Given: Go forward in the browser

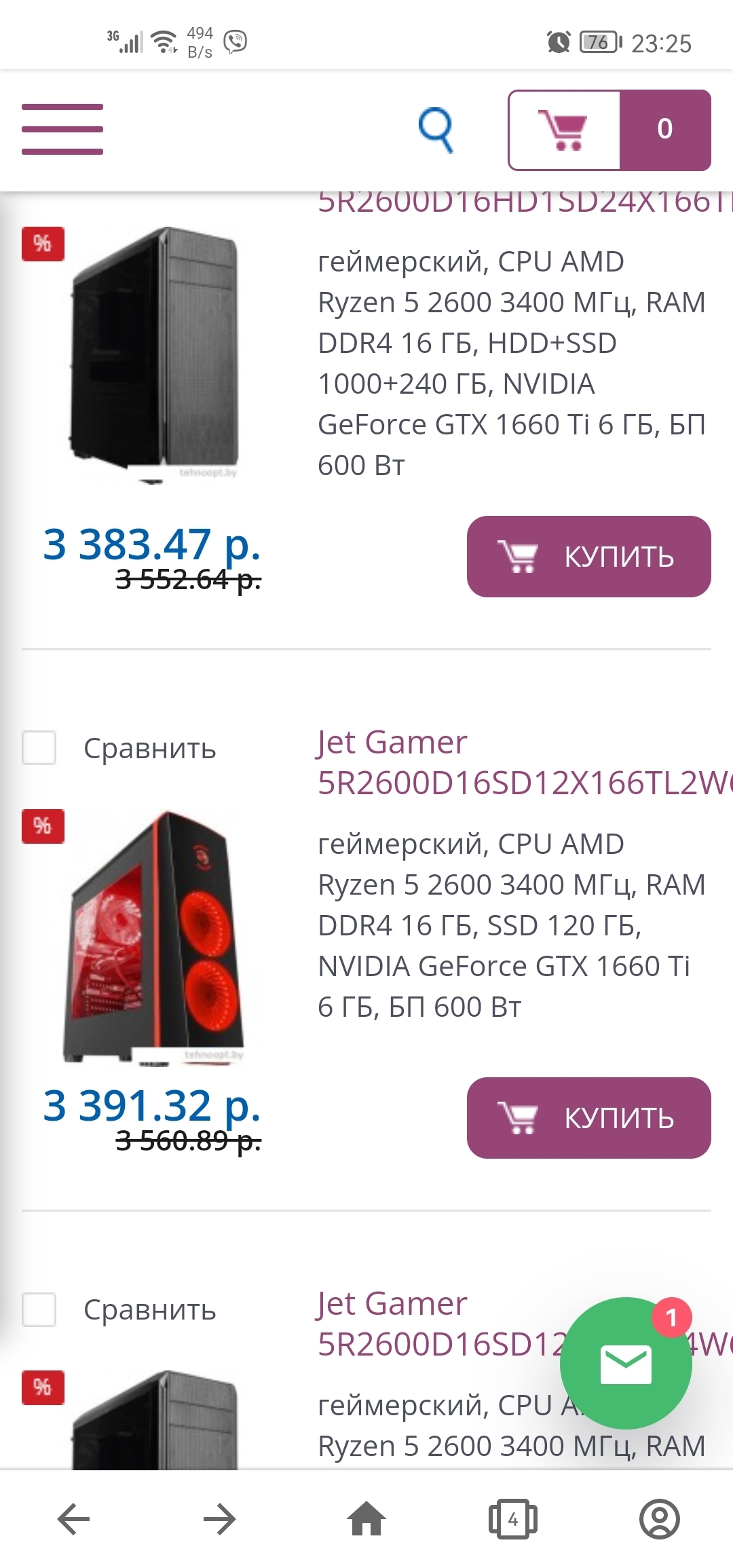Looking at the screenshot, I should (x=220, y=1519).
